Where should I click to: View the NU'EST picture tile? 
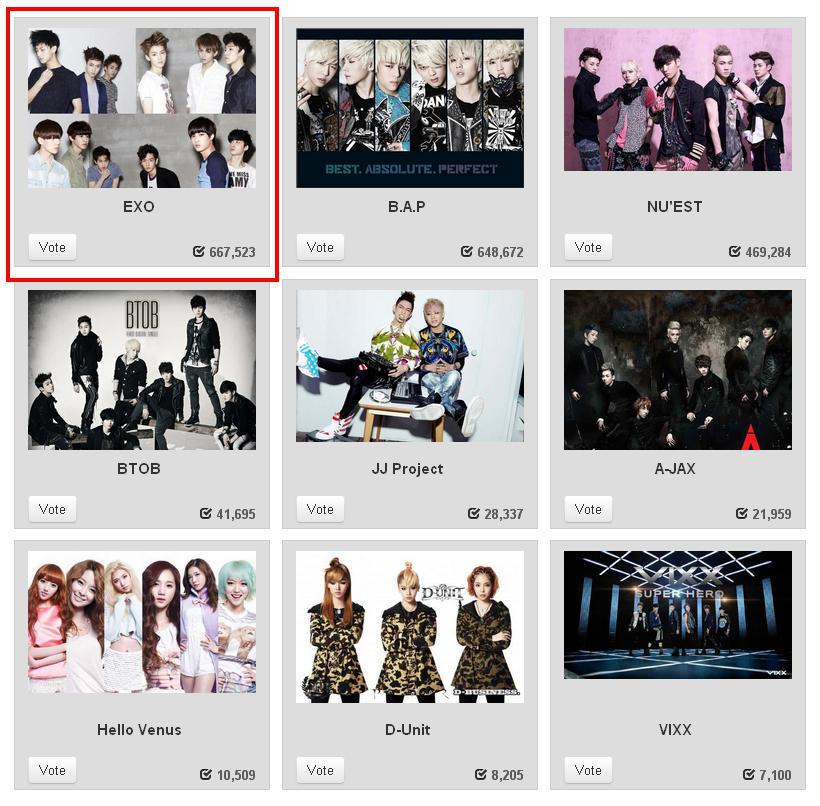pyautogui.click(x=678, y=100)
